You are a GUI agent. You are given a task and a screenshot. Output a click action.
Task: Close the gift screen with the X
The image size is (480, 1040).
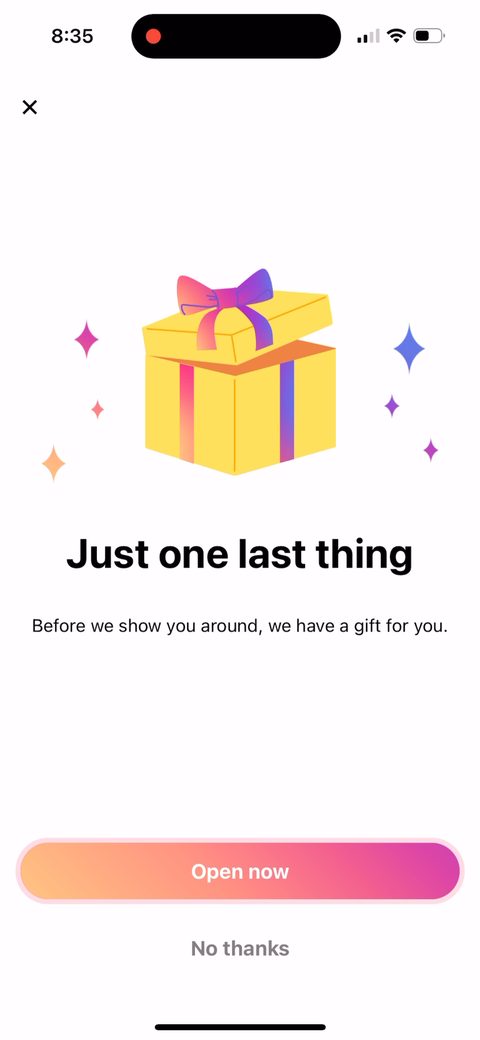[x=30, y=107]
